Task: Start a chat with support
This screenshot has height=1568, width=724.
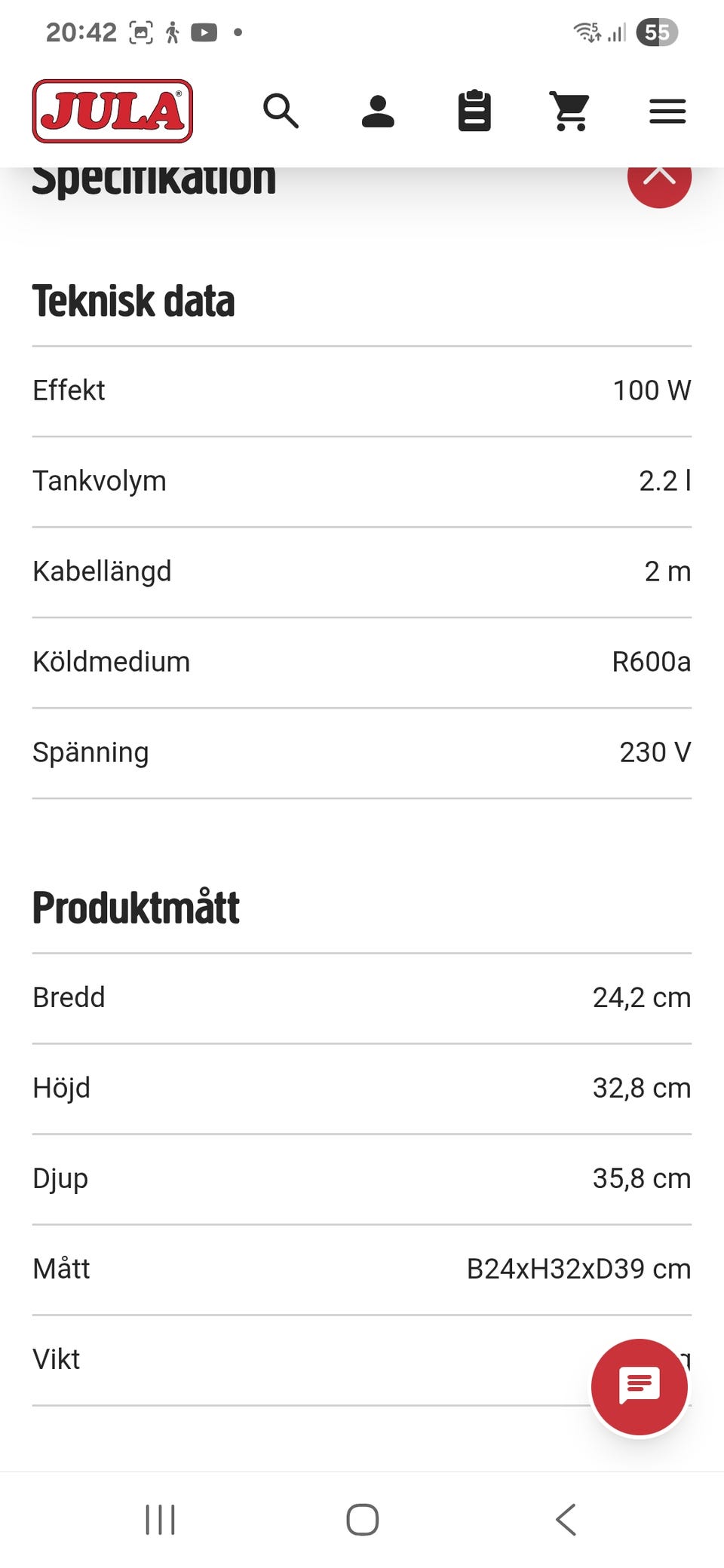Action: click(x=640, y=1387)
